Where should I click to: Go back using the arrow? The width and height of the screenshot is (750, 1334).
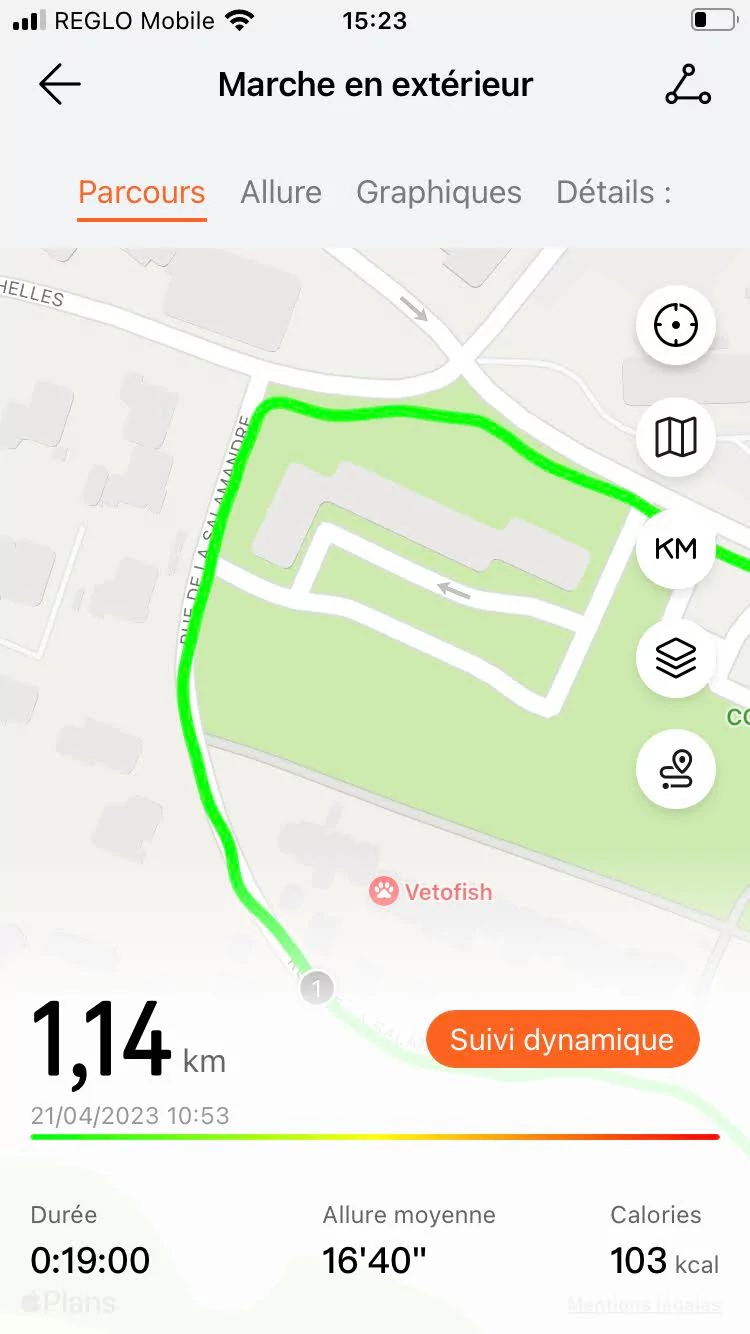[60, 85]
